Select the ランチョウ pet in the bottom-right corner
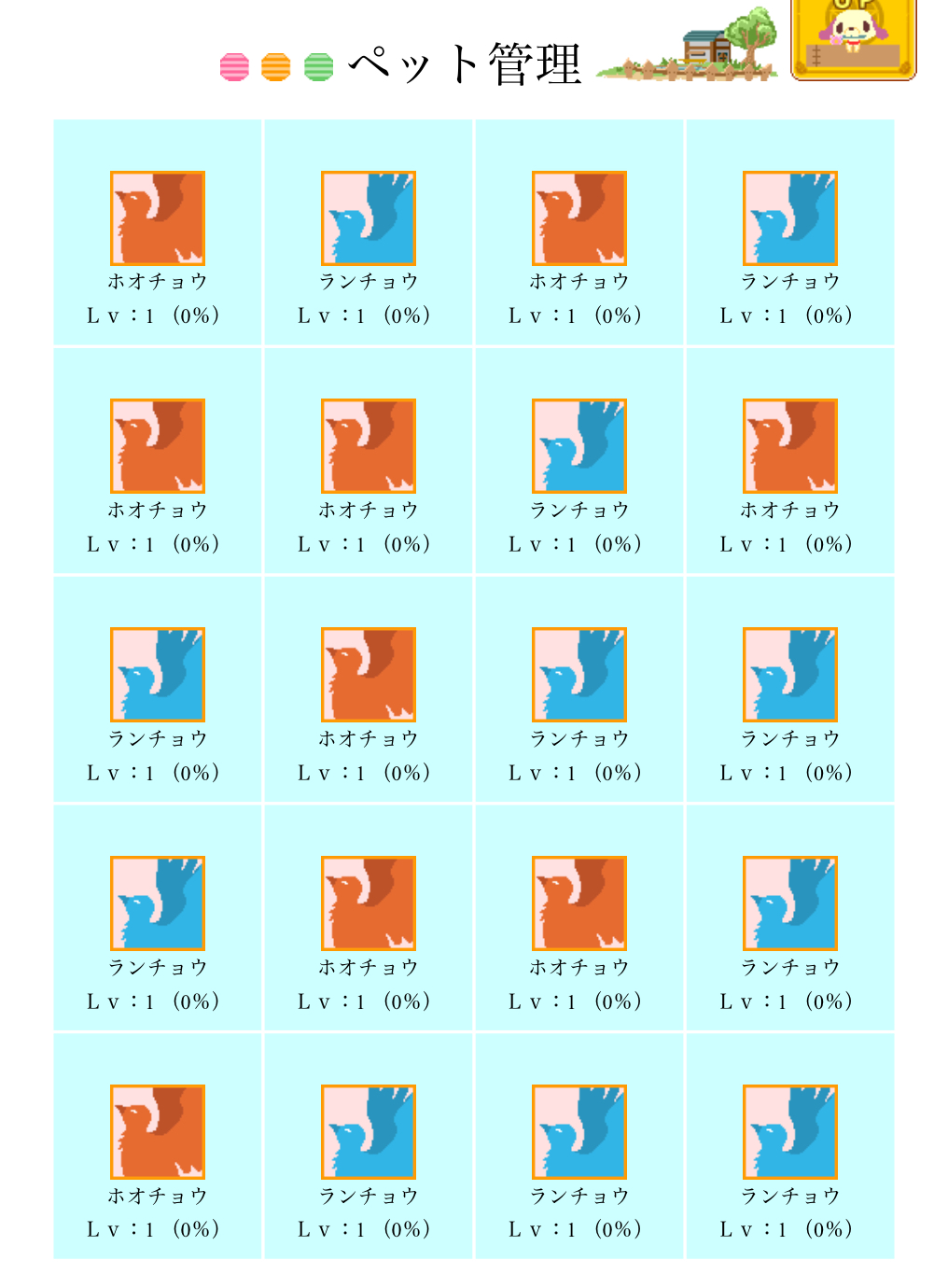 pos(790,1131)
